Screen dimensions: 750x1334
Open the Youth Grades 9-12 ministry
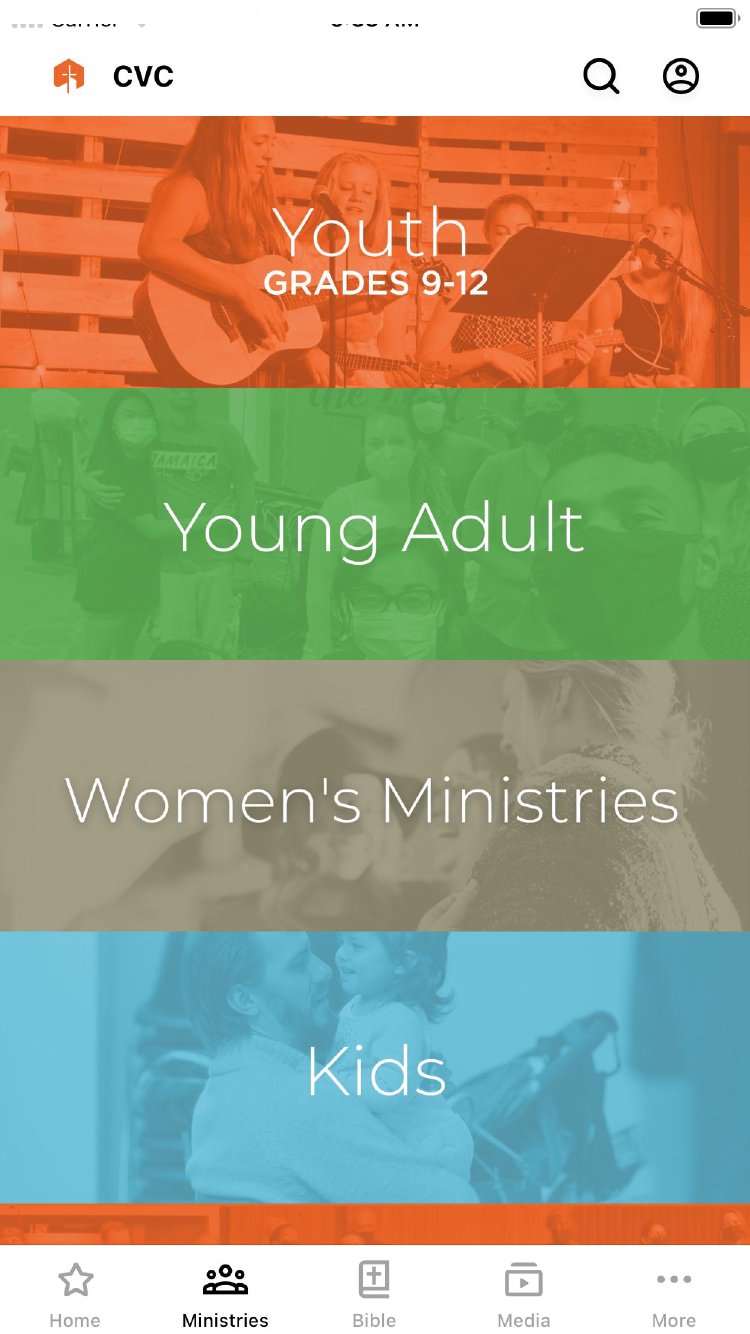point(375,251)
